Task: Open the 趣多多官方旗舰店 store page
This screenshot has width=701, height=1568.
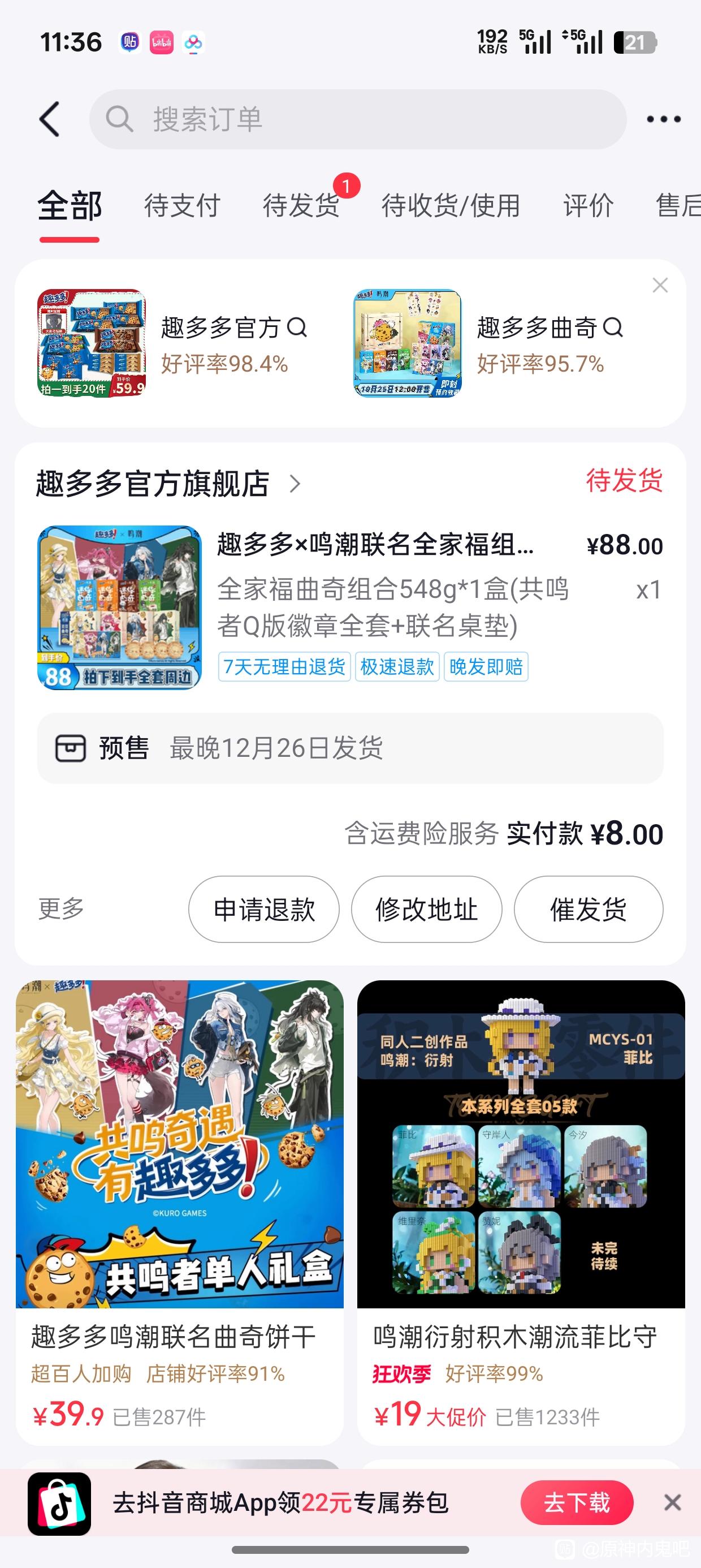Action: point(167,484)
